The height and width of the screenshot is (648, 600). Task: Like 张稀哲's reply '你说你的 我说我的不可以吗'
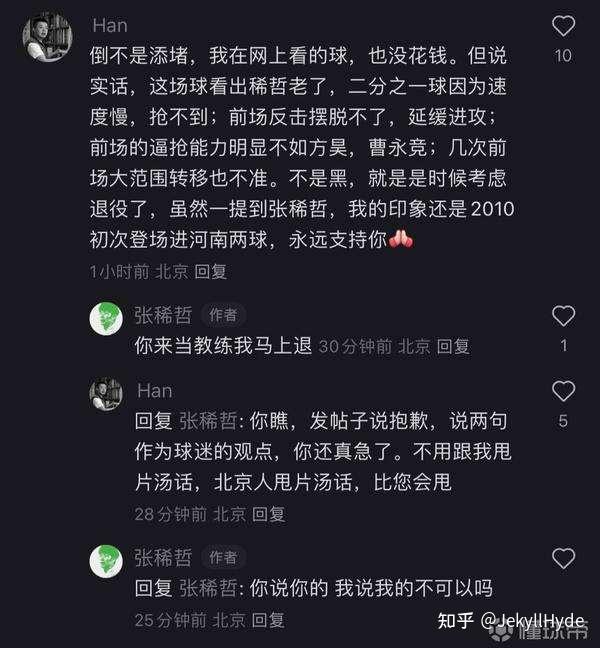[x=563, y=559]
